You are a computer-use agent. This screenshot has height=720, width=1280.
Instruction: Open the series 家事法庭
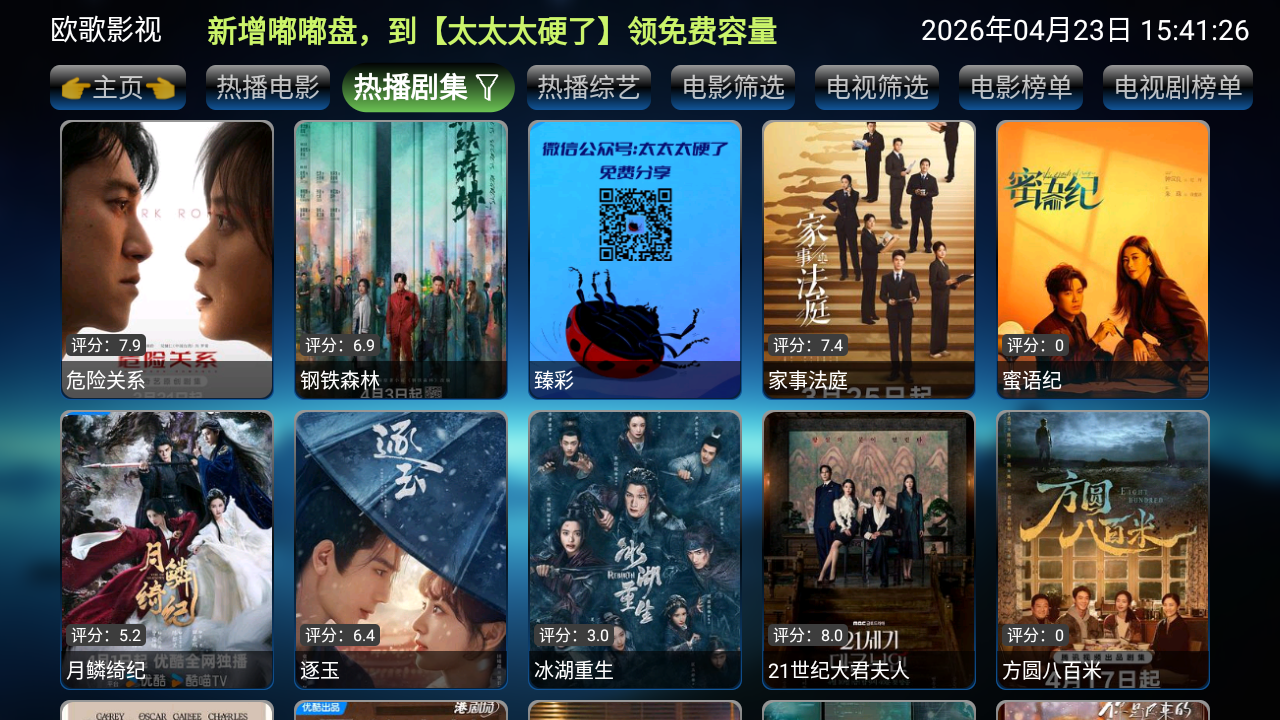pyautogui.click(x=869, y=260)
